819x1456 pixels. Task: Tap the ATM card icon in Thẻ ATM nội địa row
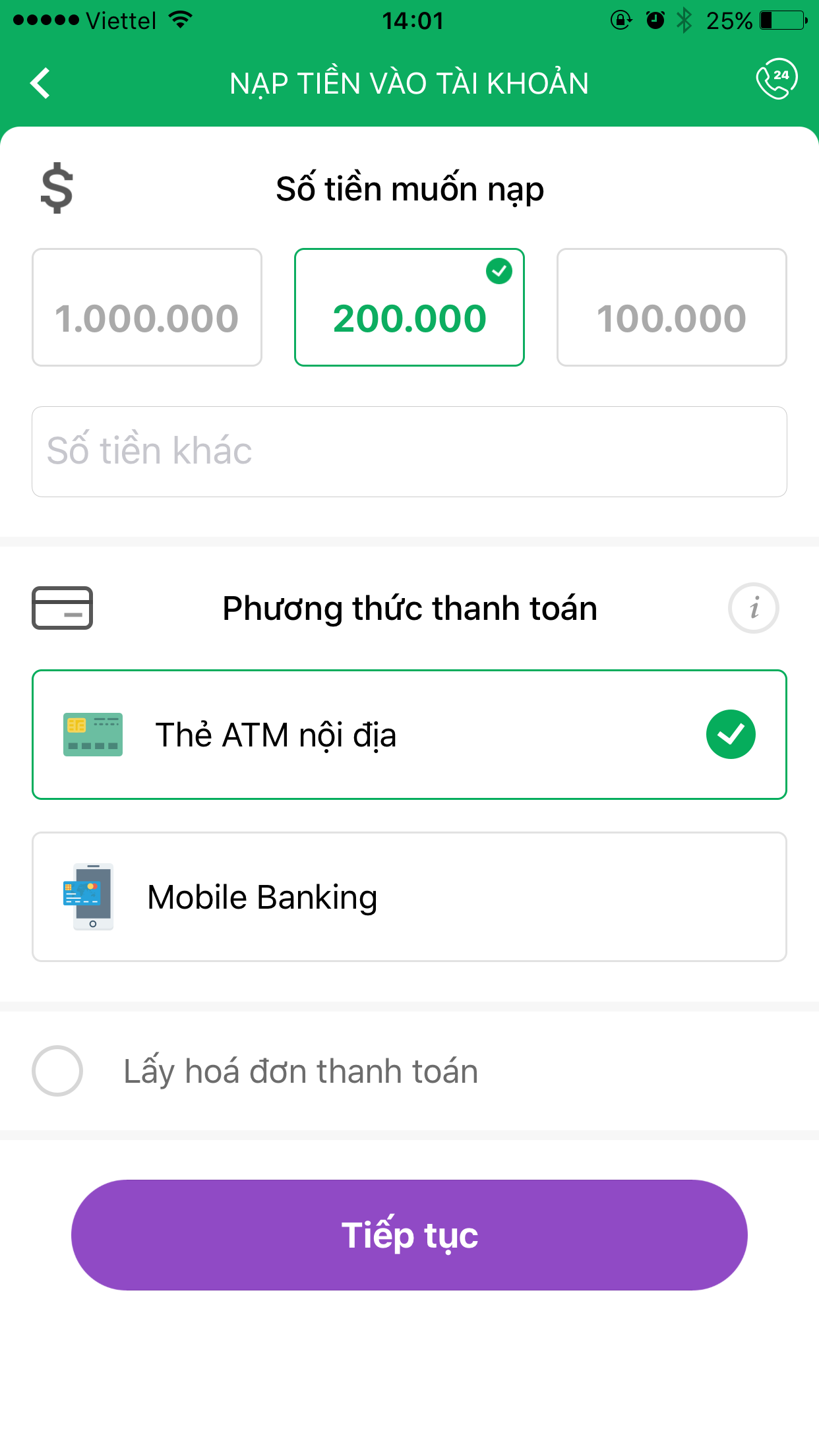pos(93,734)
